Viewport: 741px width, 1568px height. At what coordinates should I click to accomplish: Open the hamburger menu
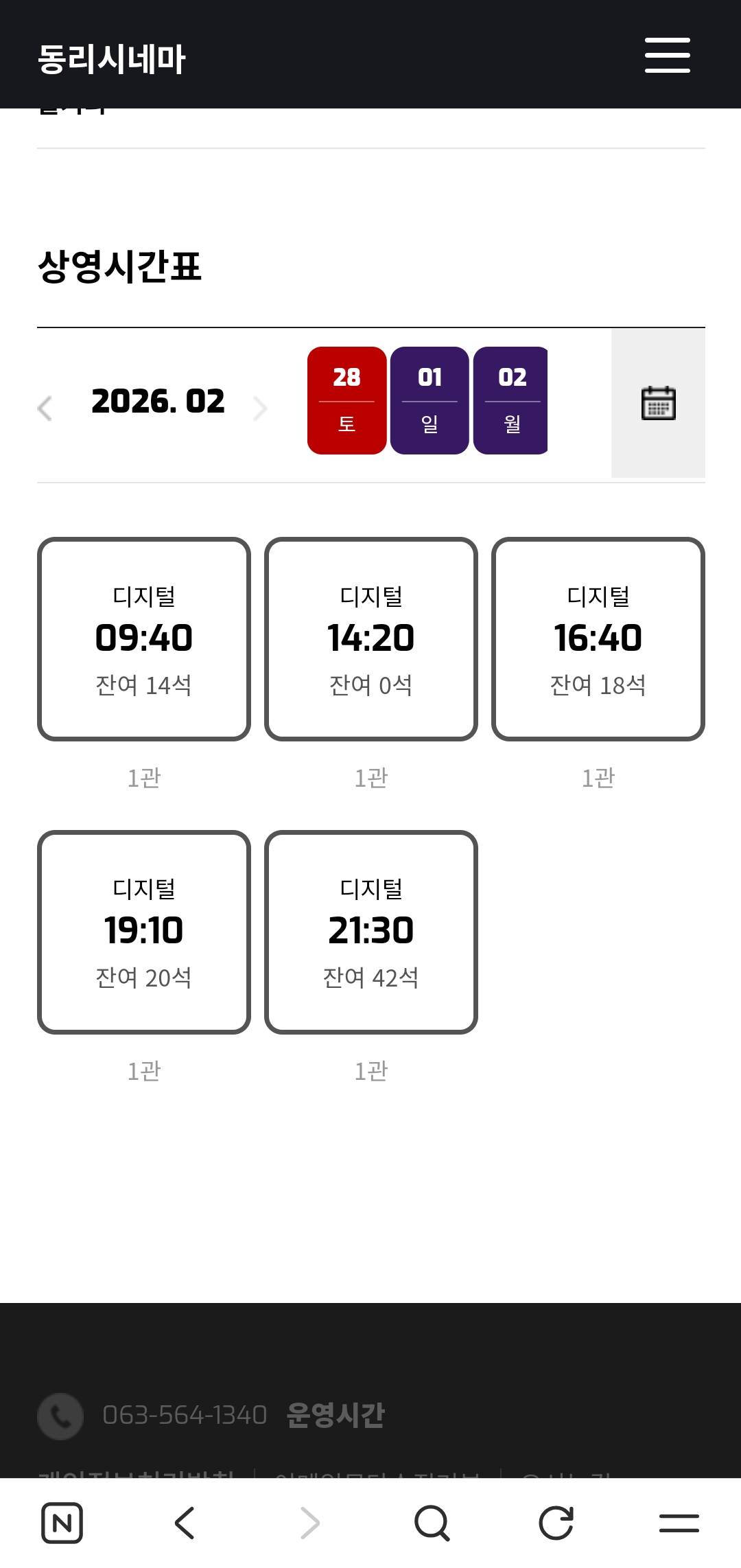tap(667, 55)
